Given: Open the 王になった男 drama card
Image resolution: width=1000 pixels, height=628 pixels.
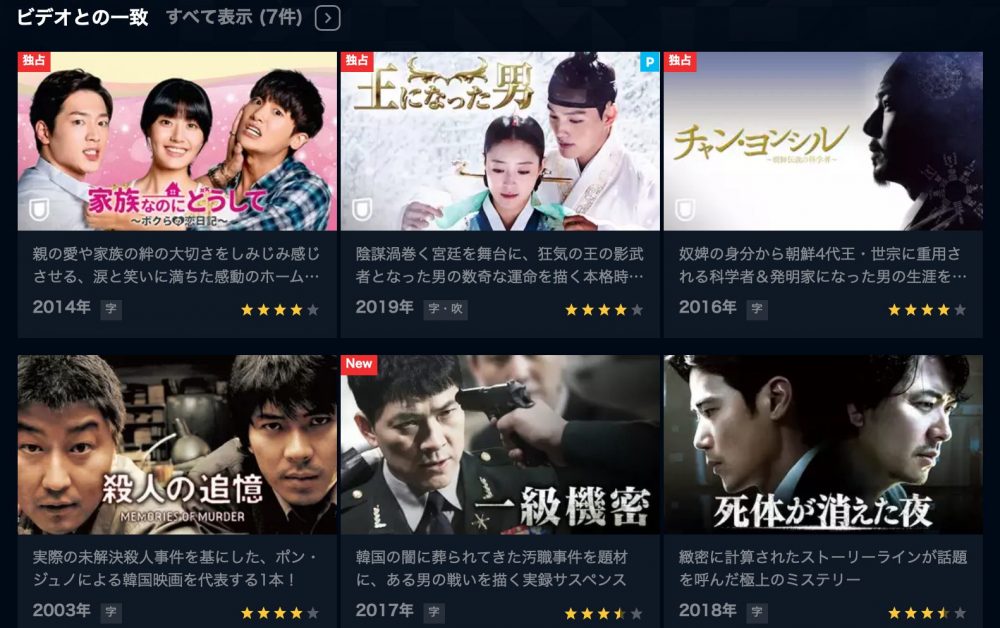Looking at the screenshot, I should coord(499,142).
